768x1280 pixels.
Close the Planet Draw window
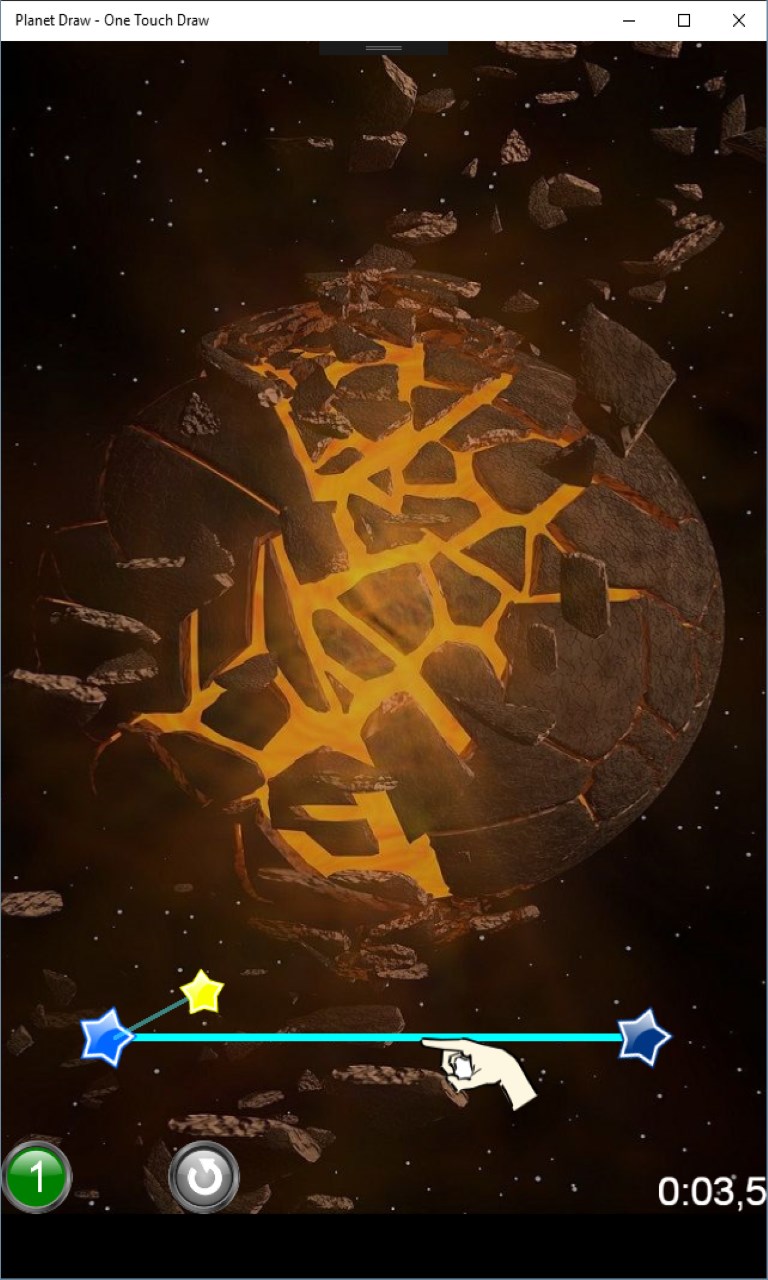(739, 20)
